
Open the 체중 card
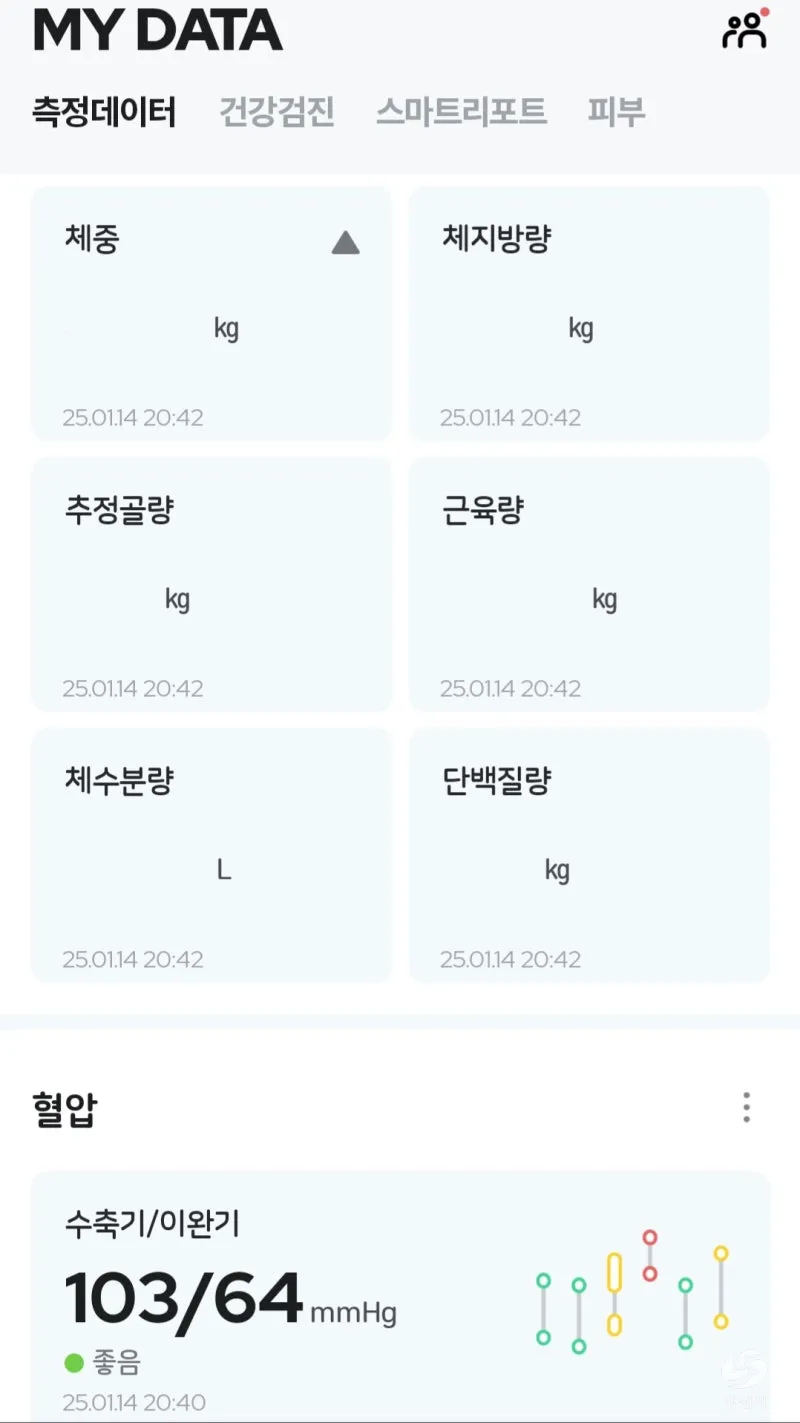(211, 314)
